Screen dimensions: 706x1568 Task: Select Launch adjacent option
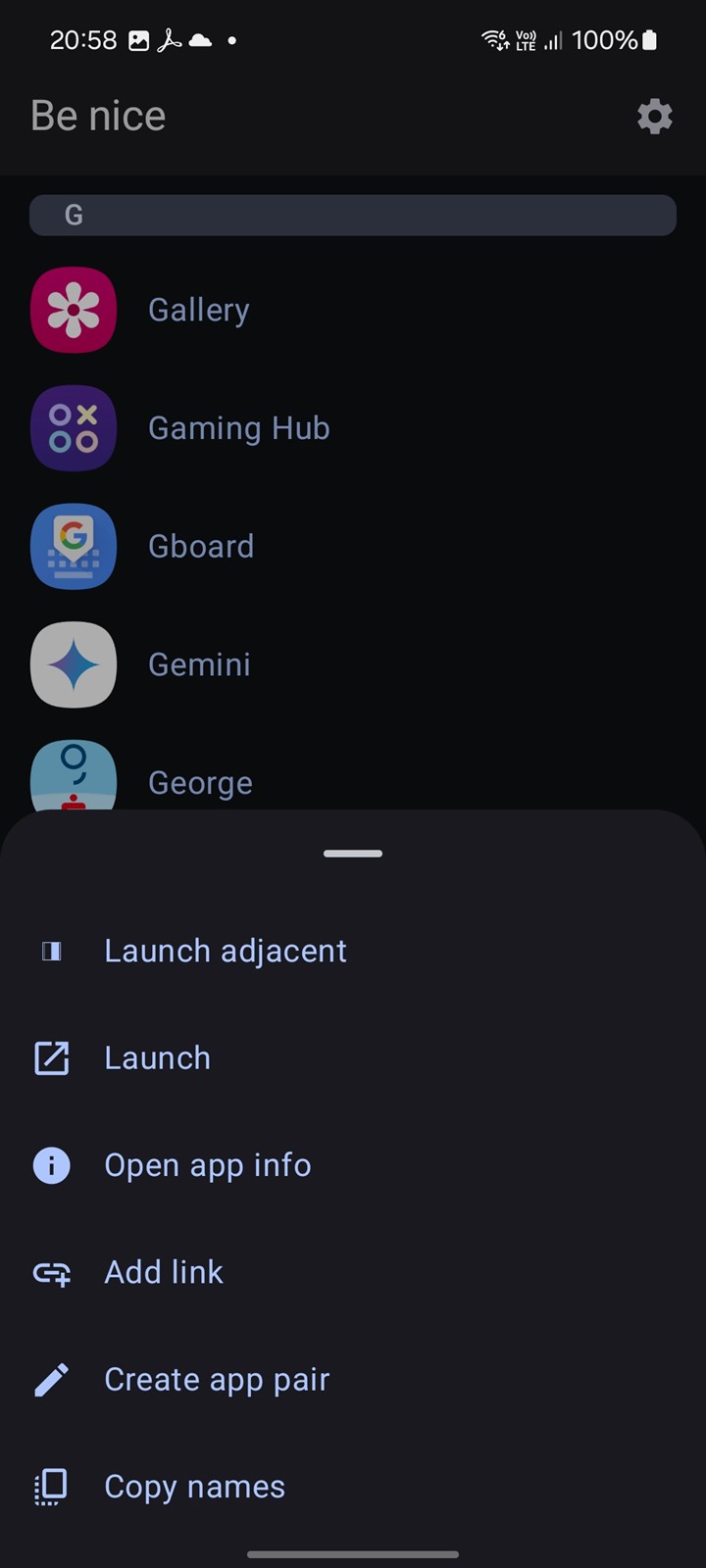tap(353, 951)
